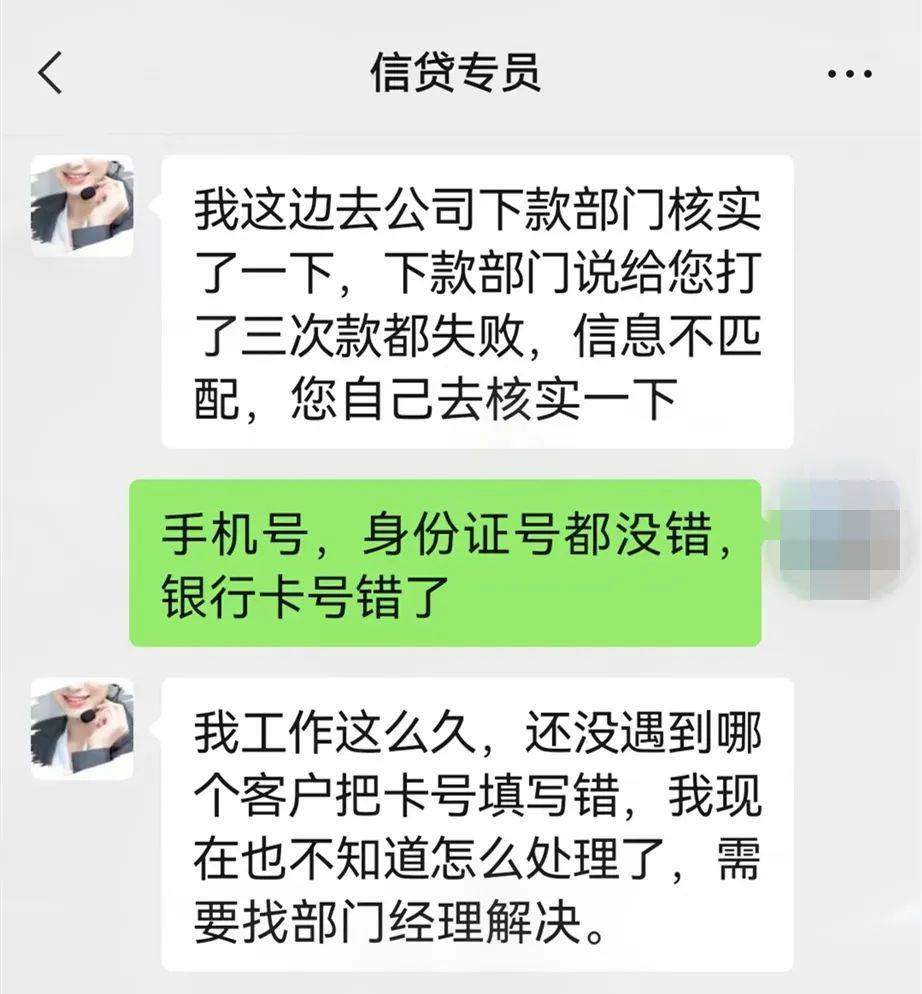Open 信贷专员's avatar beside the first message
The image size is (922, 994).
(82, 206)
